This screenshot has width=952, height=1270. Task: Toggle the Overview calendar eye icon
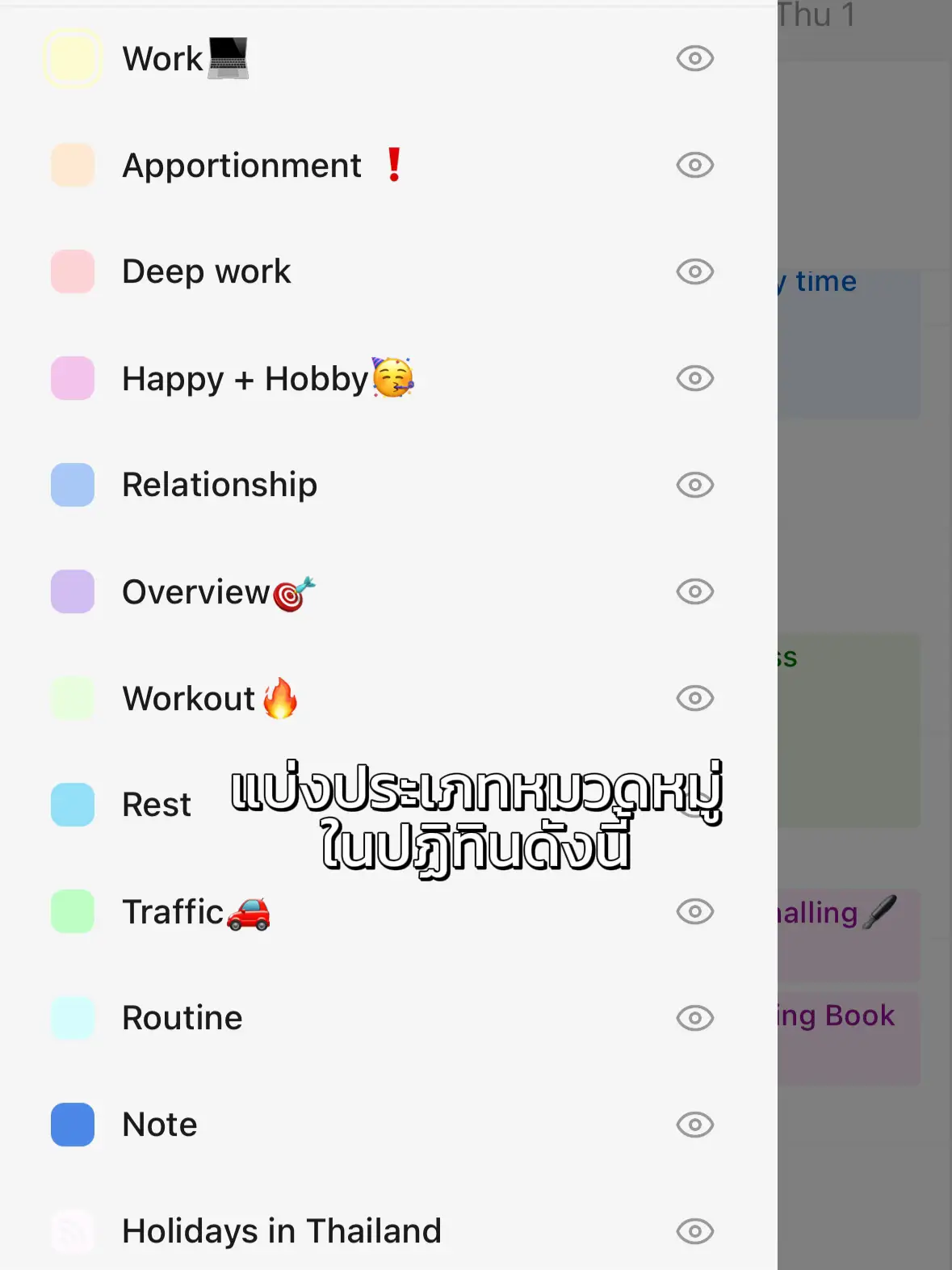coord(694,591)
